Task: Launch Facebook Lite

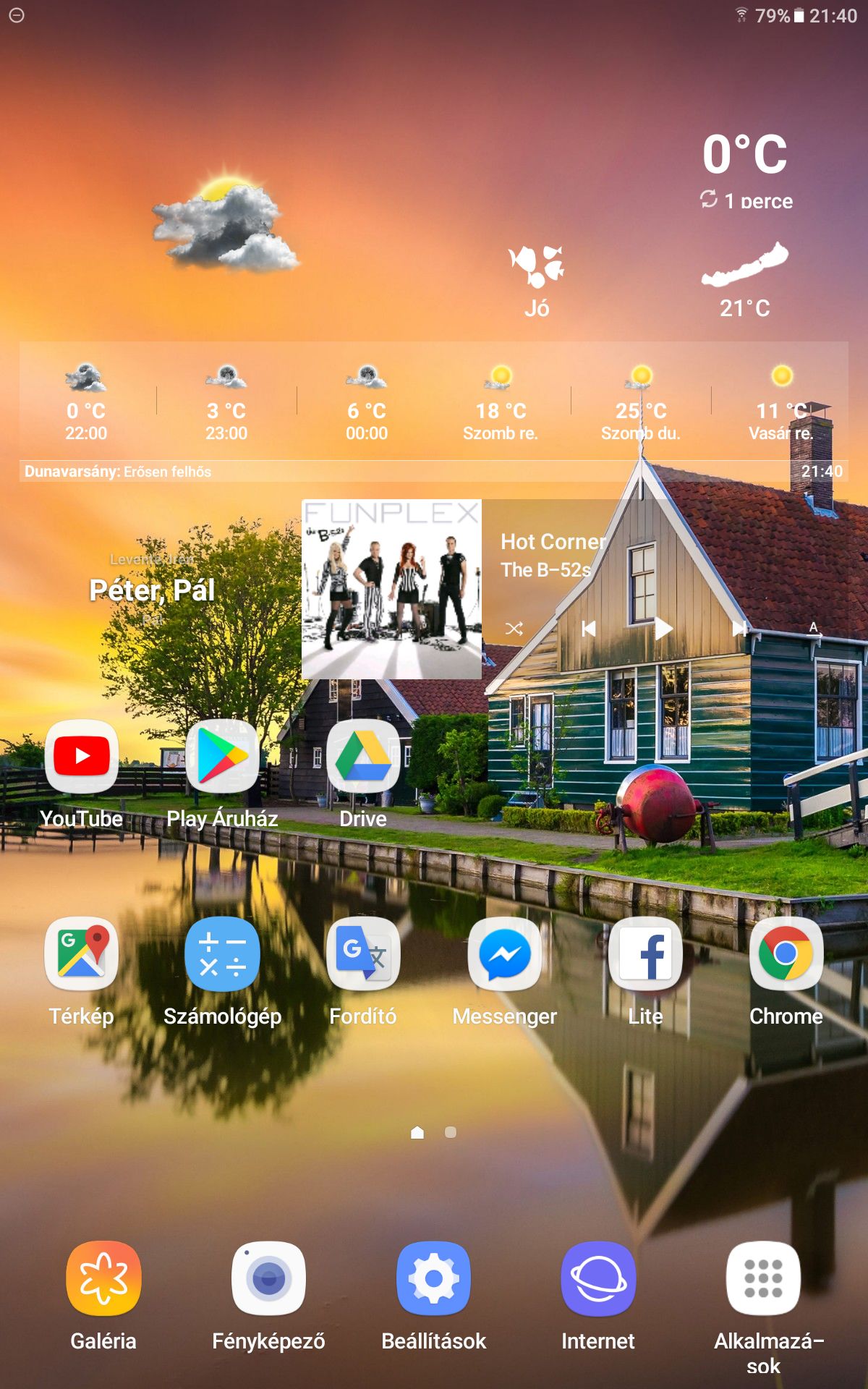Action: coord(645,953)
